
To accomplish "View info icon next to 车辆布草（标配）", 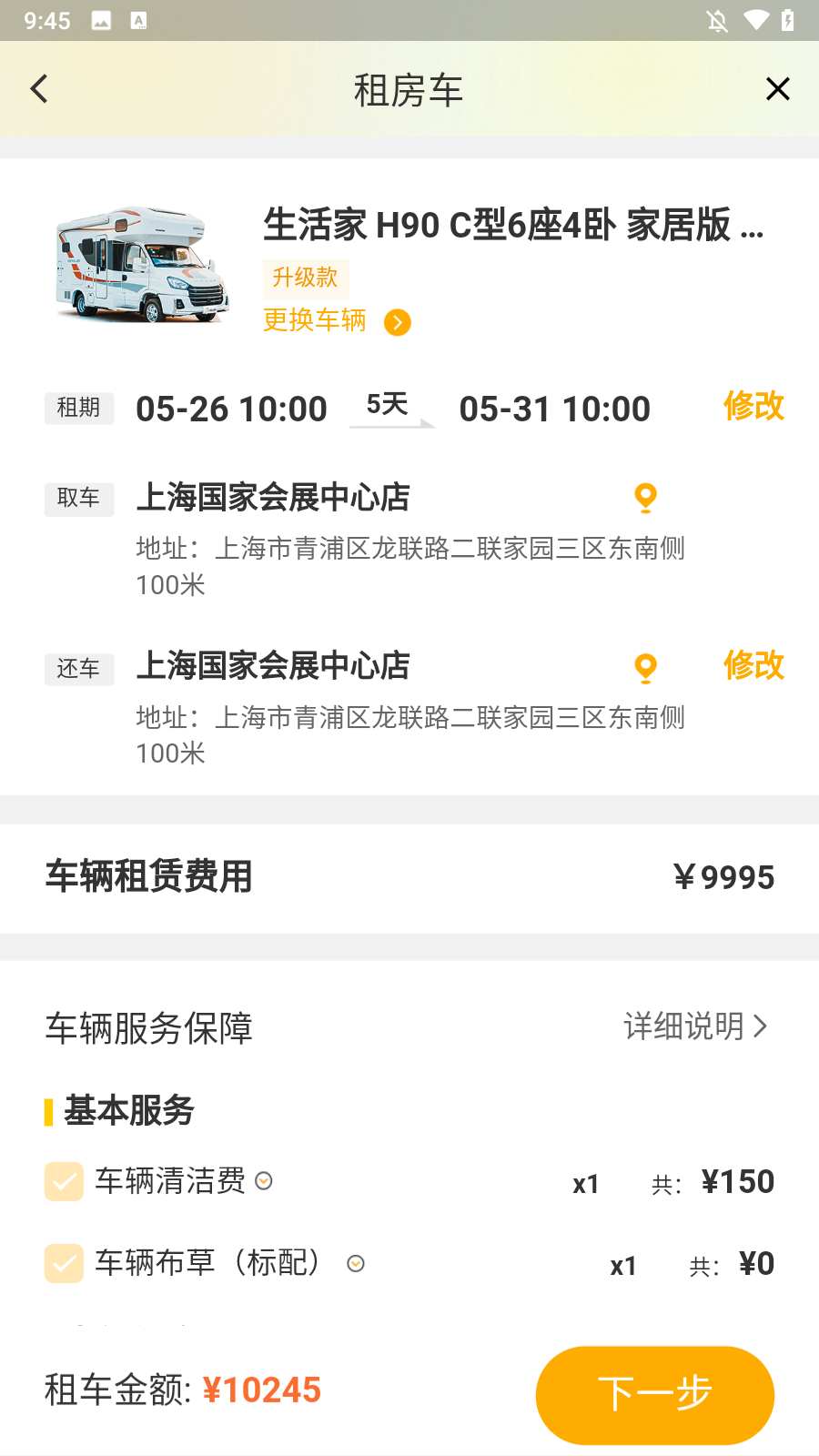I will 356,1264.
